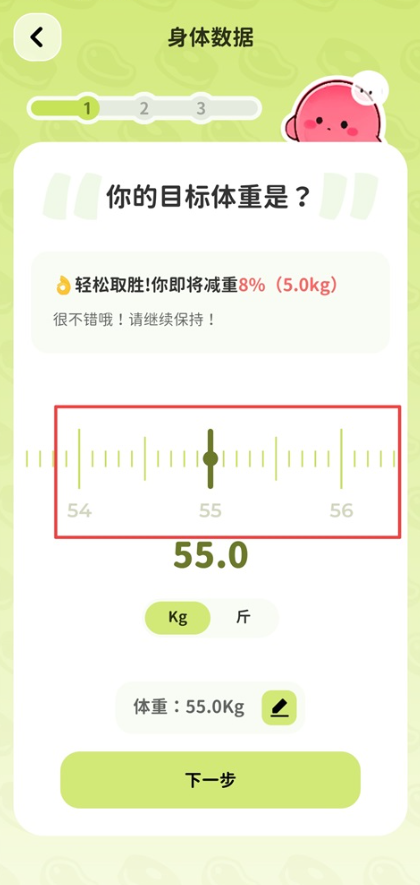Go back with the top-left arrow
The height and width of the screenshot is (885, 420).
pyautogui.click(x=37, y=37)
